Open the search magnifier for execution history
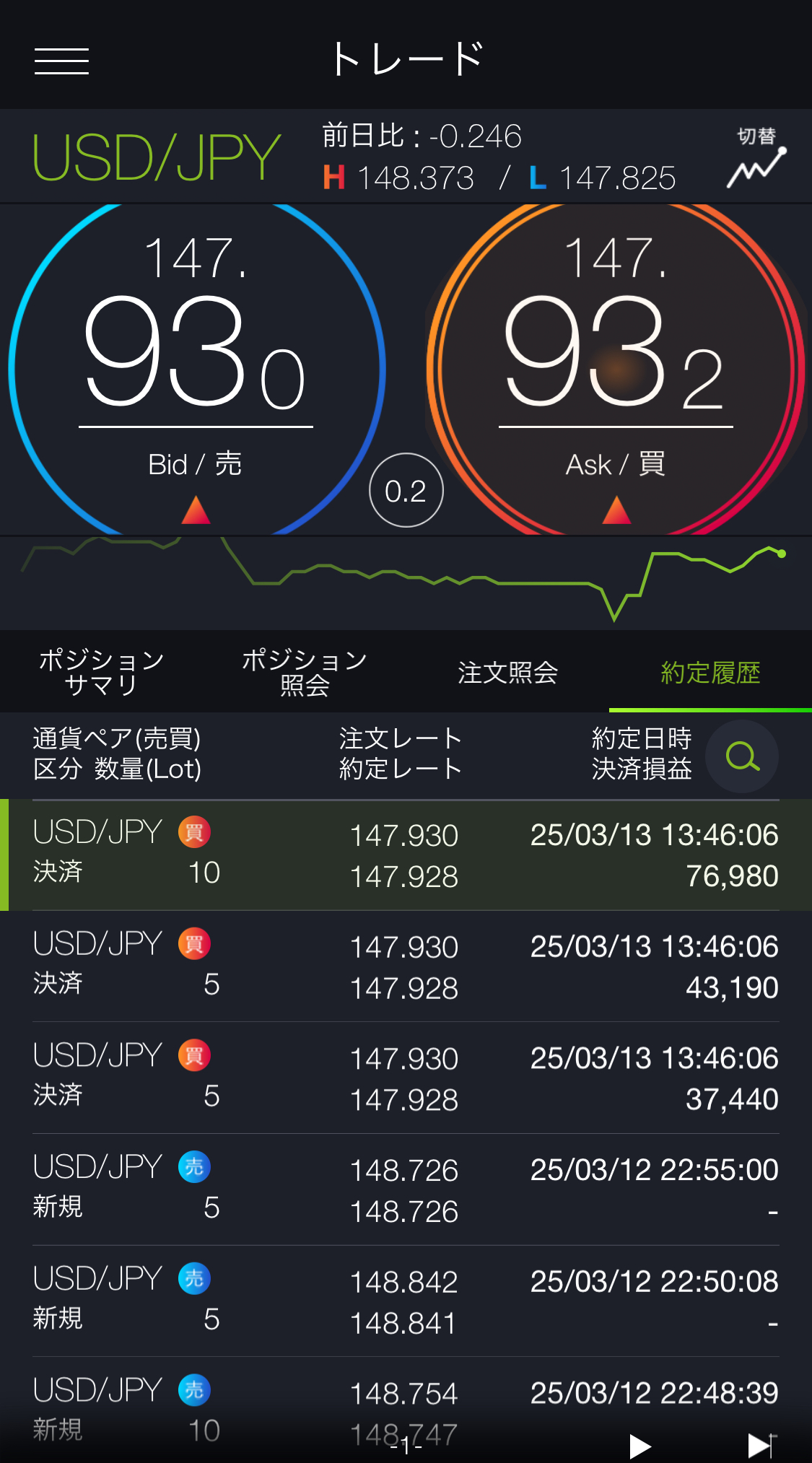This screenshot has height=1463, width=812. coord(742,756)
